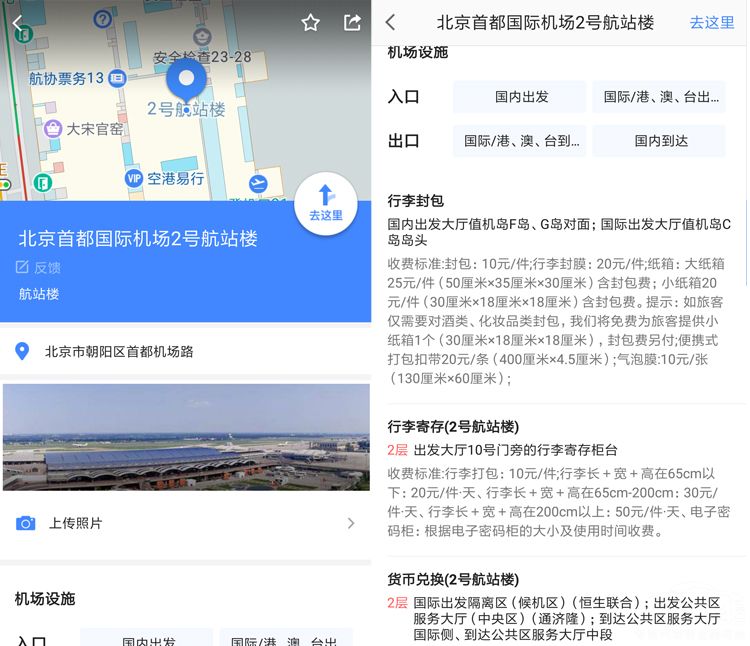
Task: Tap the 去这里 text link in the title bar
Action: (712, 22)
